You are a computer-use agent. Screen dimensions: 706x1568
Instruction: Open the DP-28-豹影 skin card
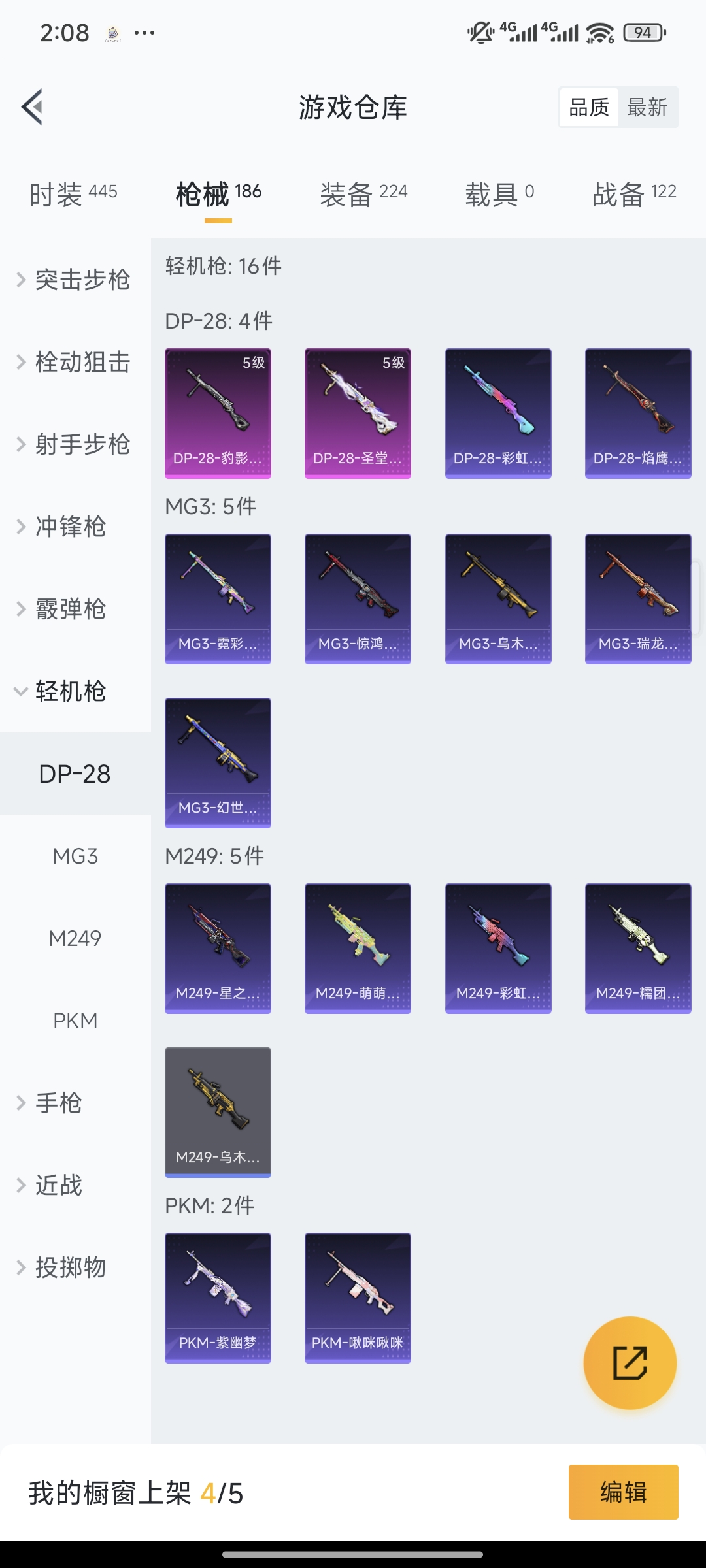coord(218,413)
